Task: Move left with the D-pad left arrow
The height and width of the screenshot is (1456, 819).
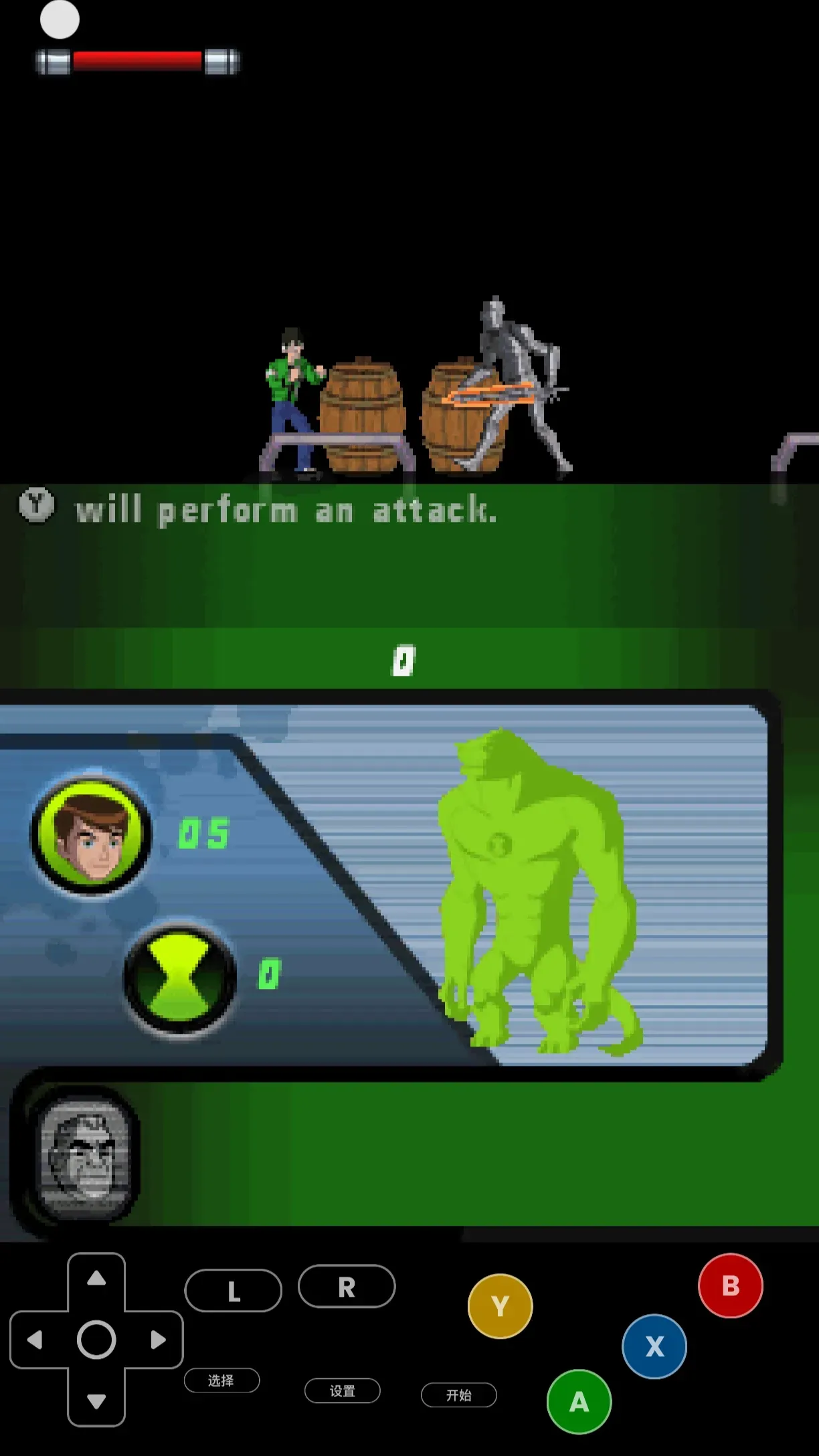Action: (x=35, y=1340)
